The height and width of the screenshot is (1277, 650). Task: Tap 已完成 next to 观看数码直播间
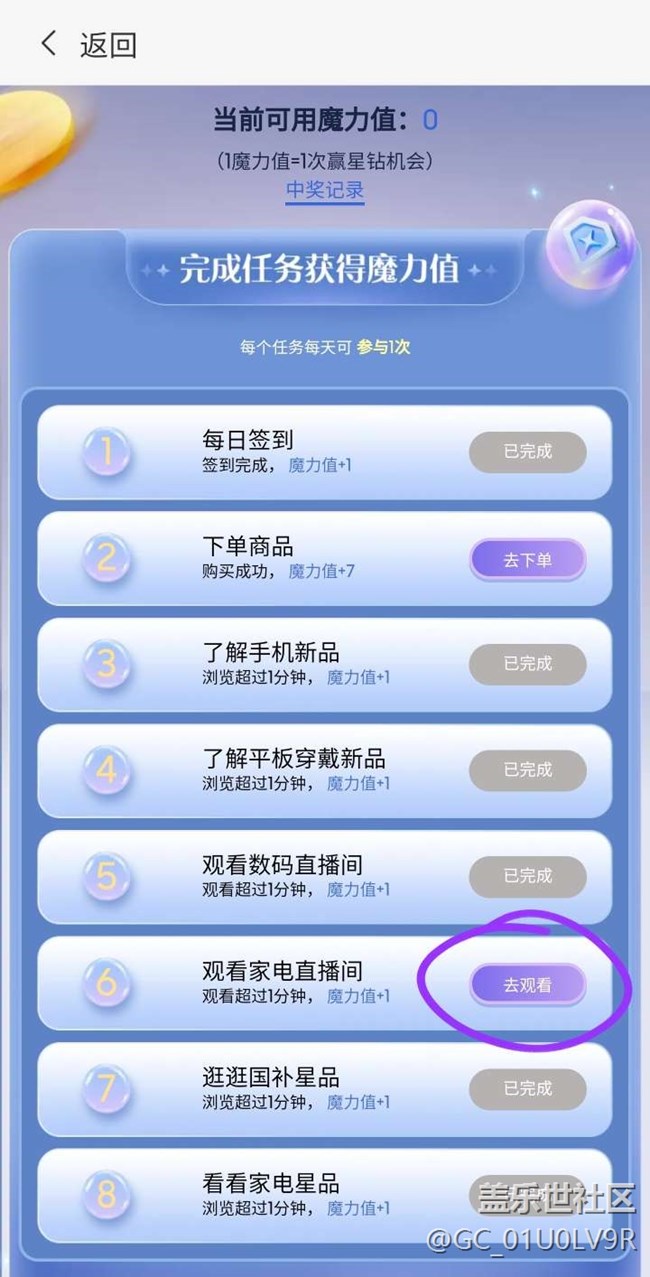tap(527, 876)
